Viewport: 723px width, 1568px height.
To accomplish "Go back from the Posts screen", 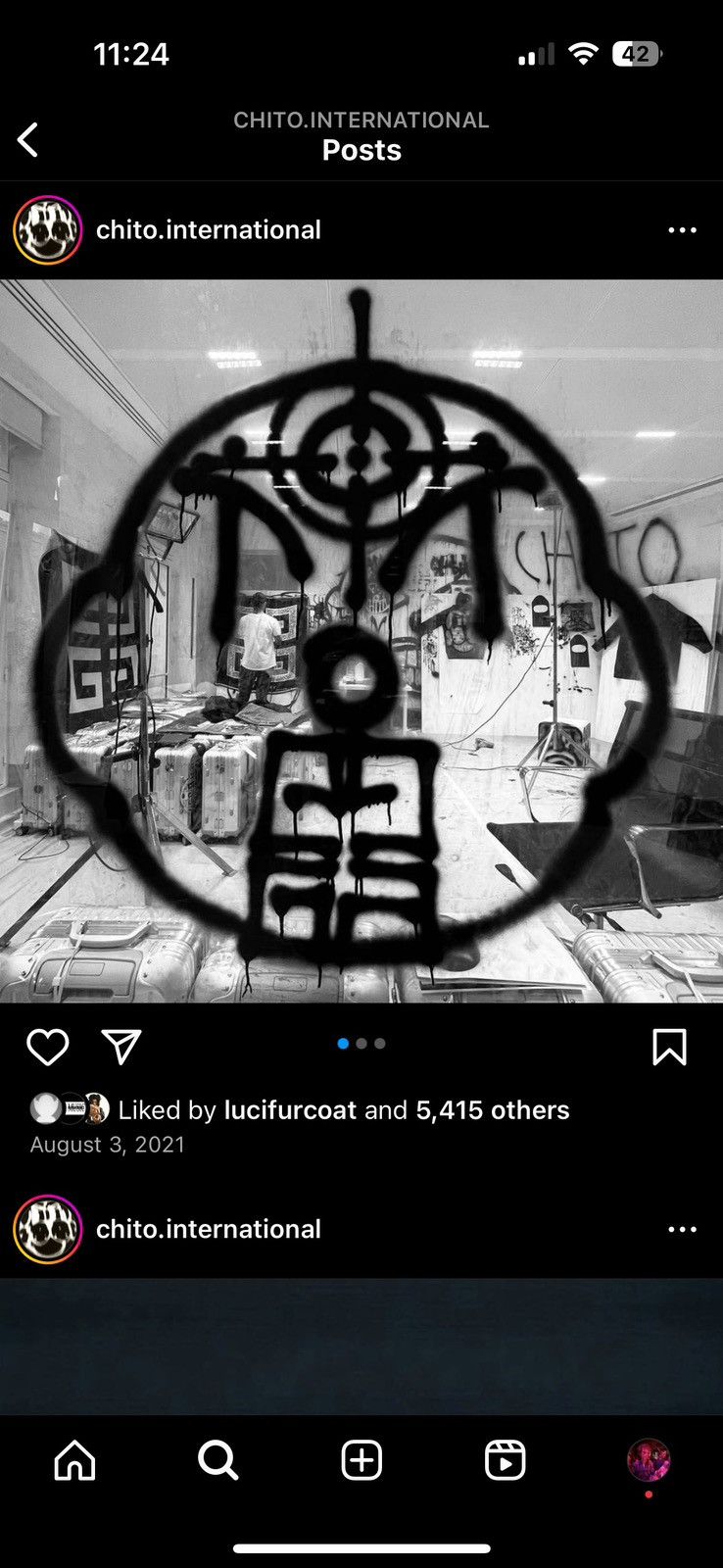I will (28, 140).
